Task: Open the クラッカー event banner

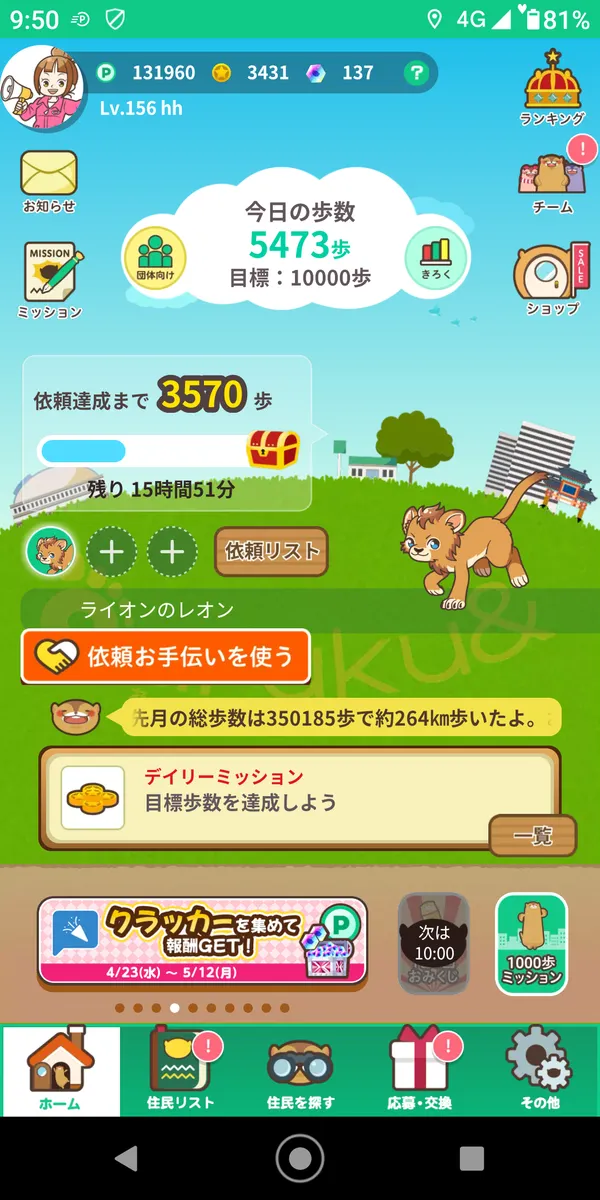Action: point(202,941)
